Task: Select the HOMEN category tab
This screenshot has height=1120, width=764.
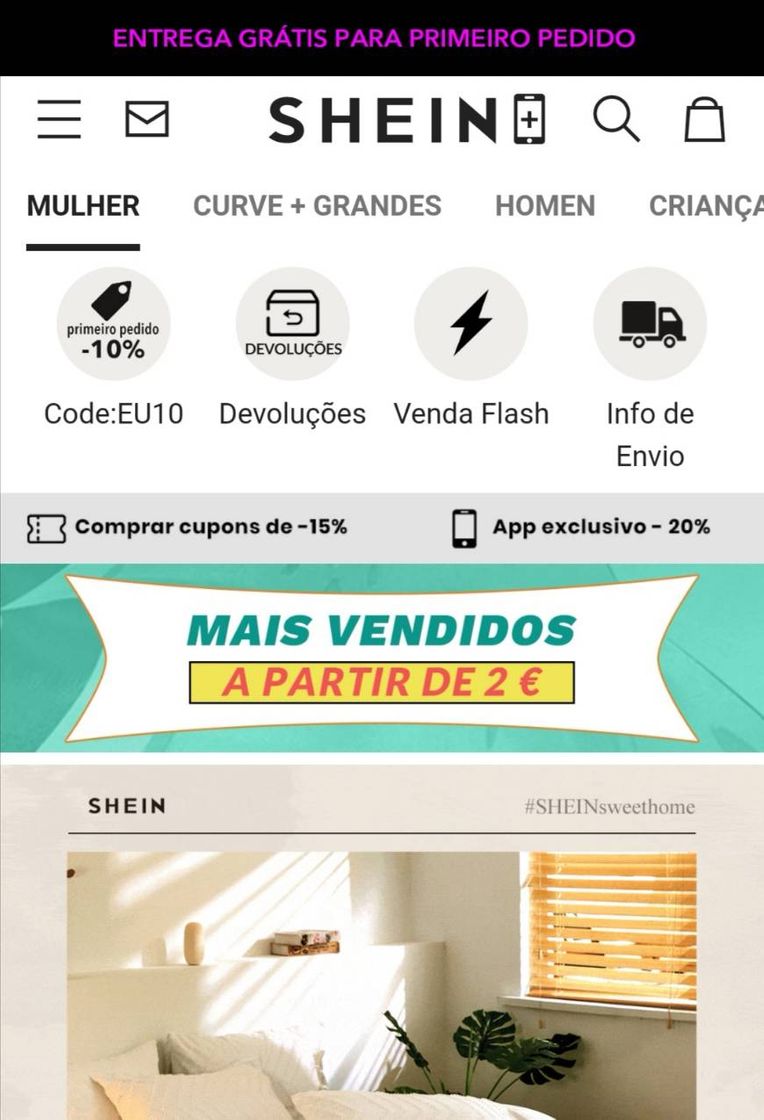Action: point(545,206)
